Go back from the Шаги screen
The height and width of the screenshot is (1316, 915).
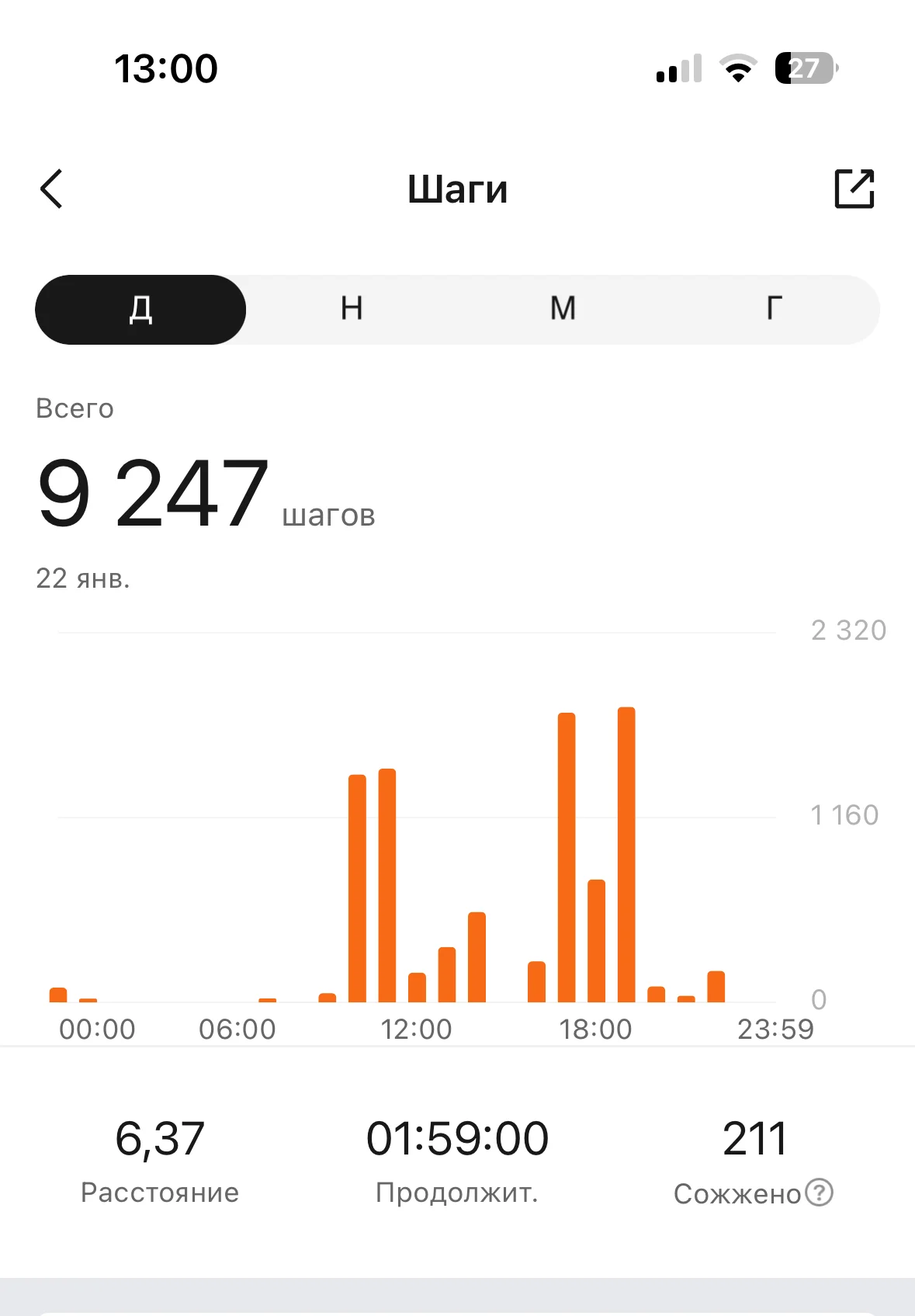coord(51,189)
